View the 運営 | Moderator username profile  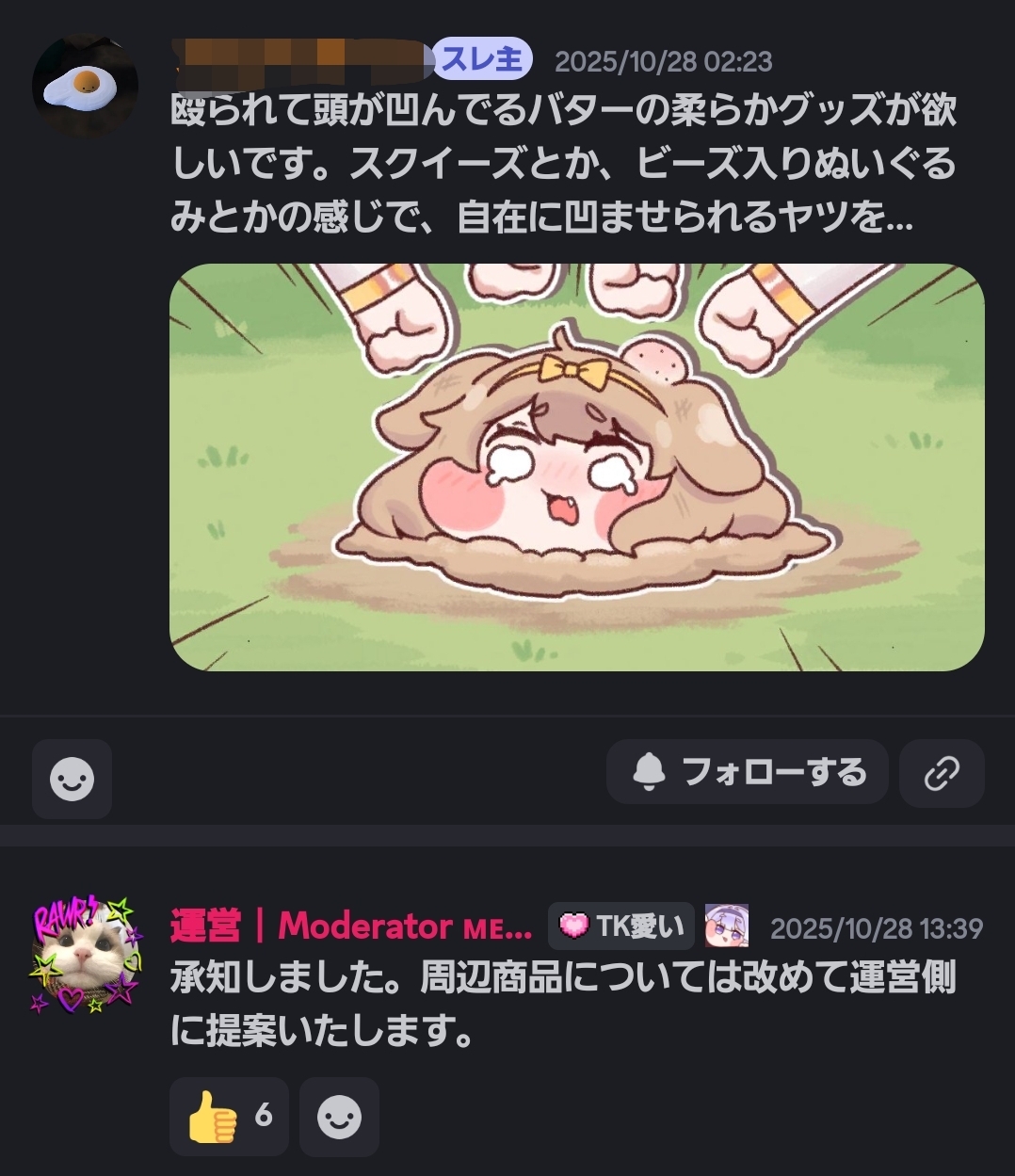(x=350, y=926)
